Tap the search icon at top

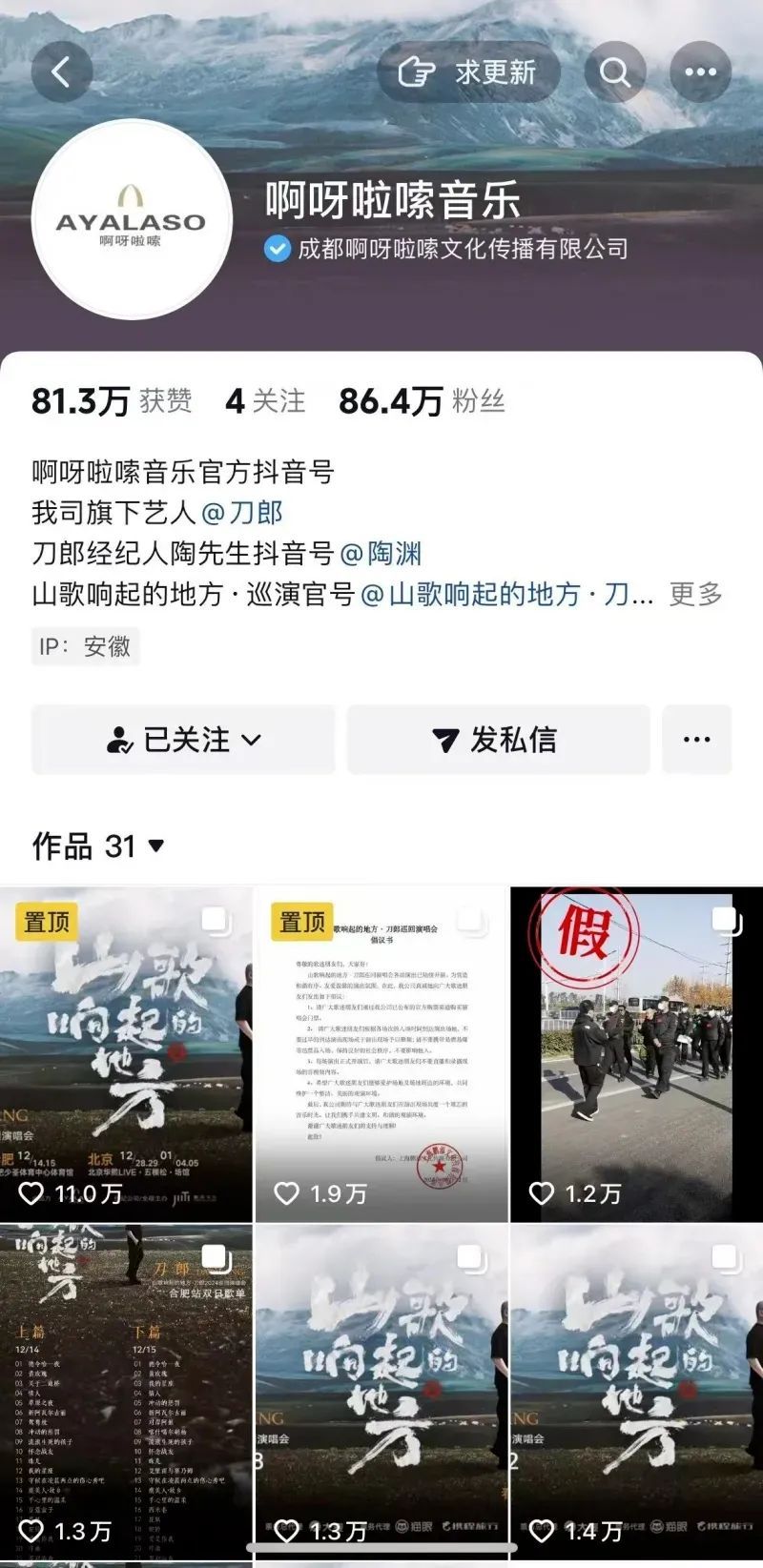pos(615,71)
